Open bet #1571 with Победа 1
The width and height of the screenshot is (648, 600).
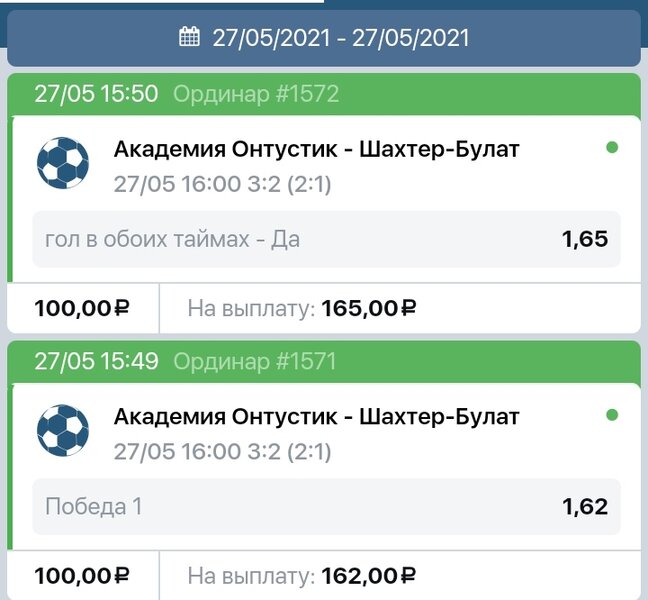coord(326,506)
